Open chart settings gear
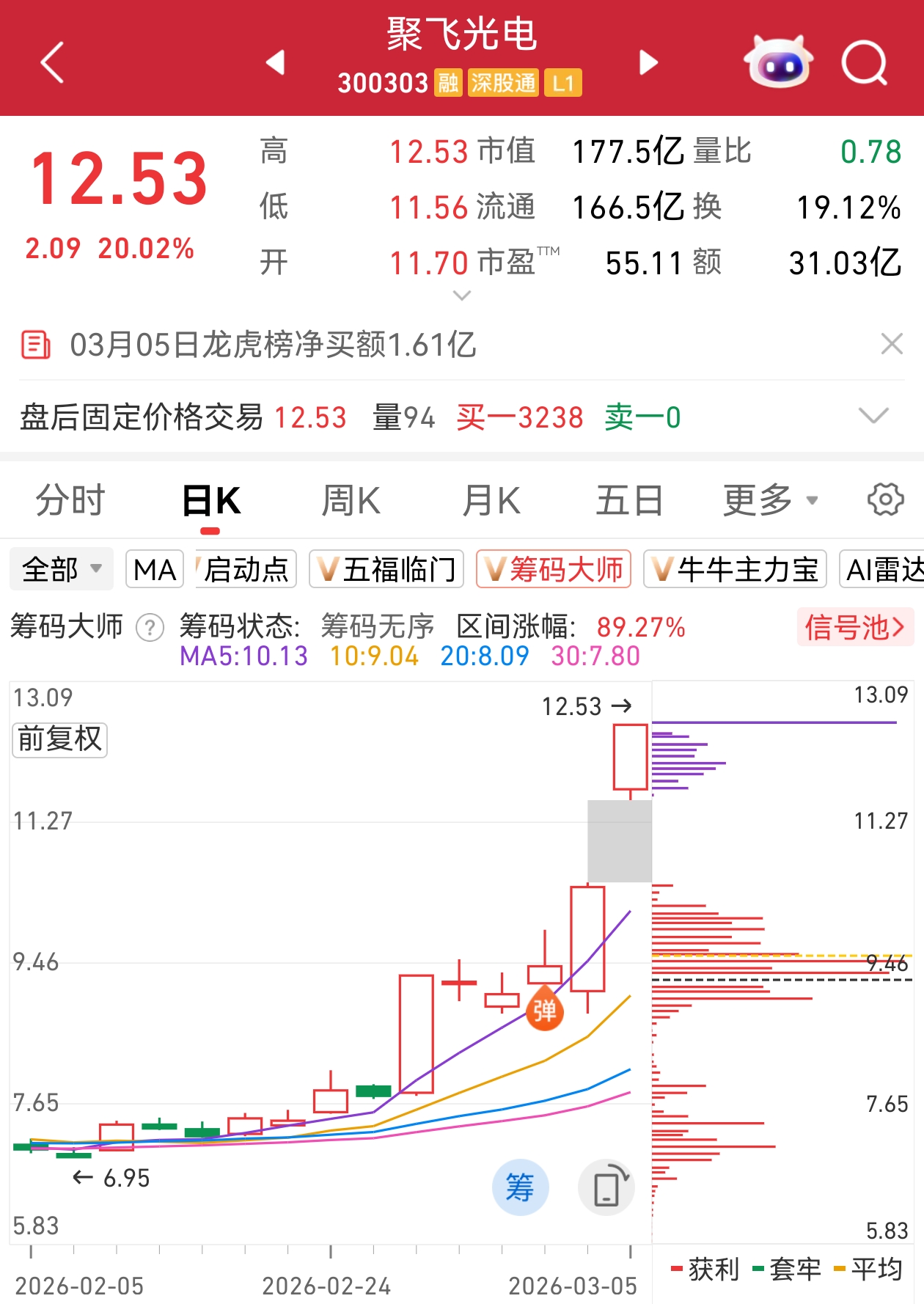The height and width of the screenshot is (1304, 924). coord(885,500)
